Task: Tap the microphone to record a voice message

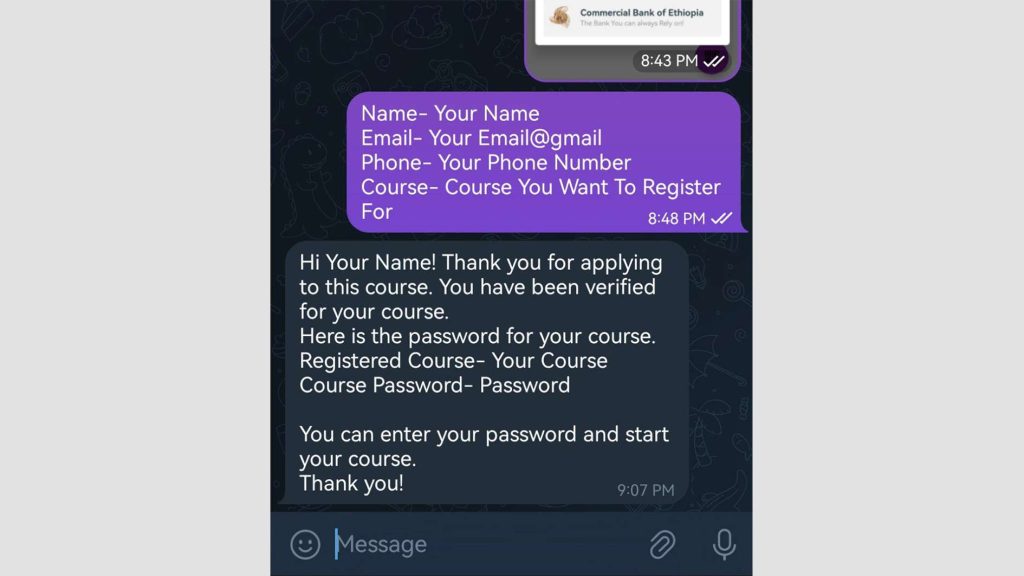Action: point(724,544)
